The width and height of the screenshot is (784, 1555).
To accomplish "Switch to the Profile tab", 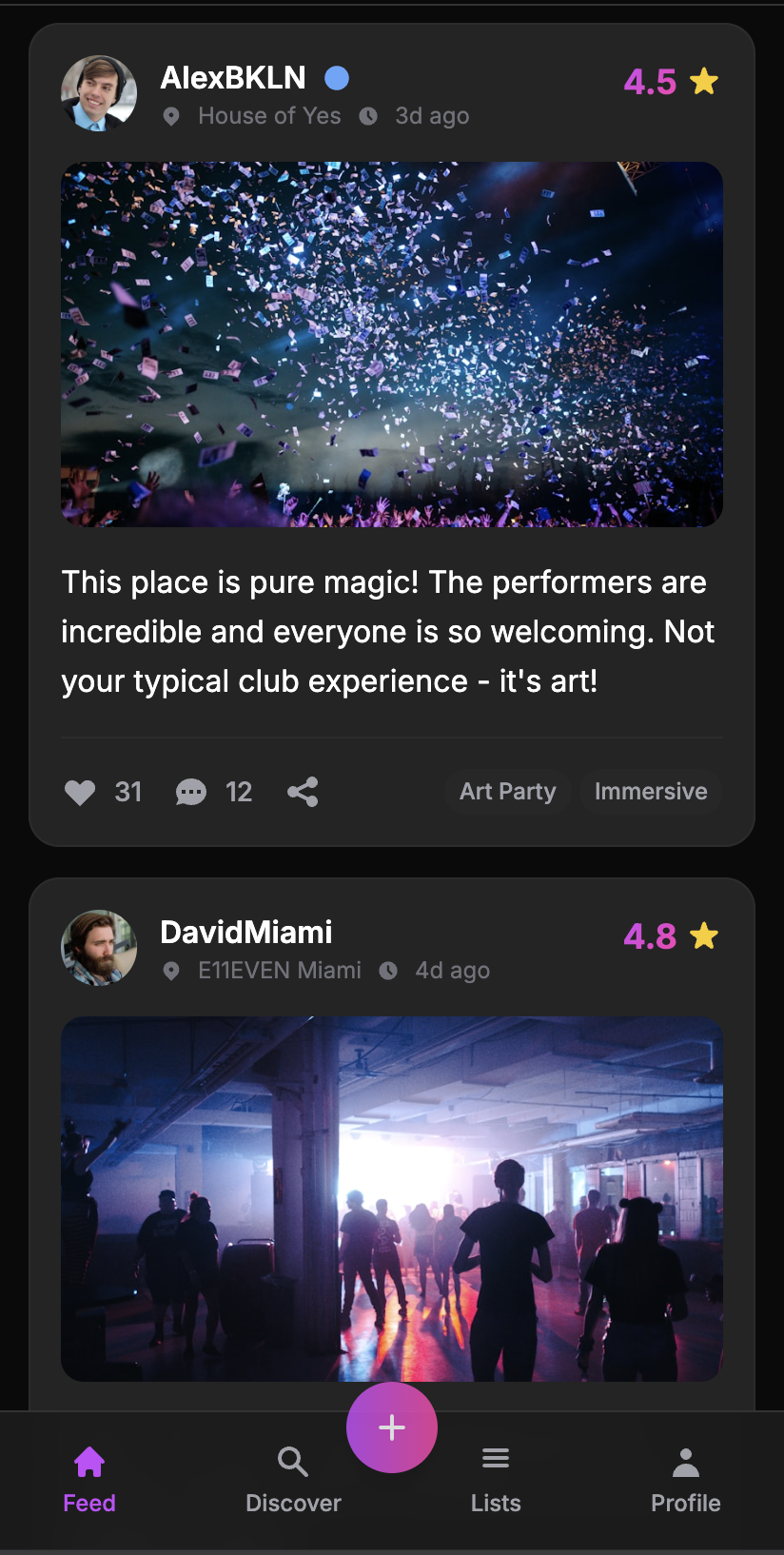I will (x=685, y=1480).
